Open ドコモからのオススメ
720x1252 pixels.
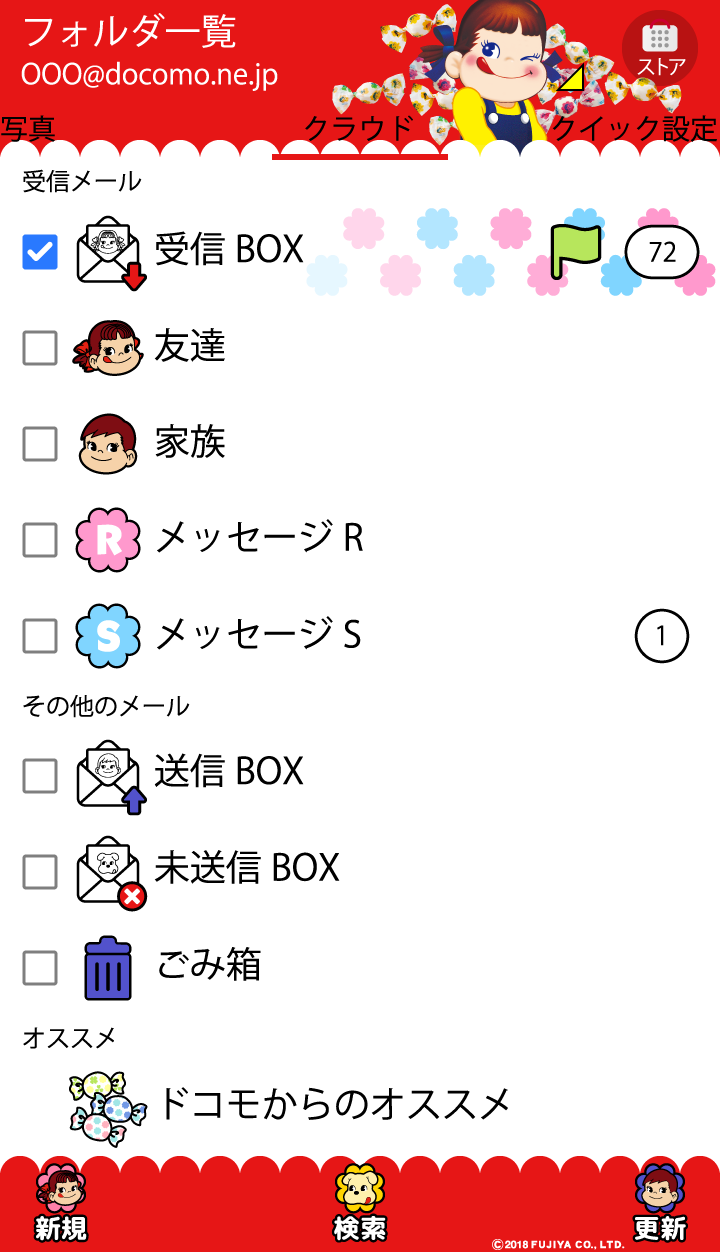(x=335, y=1103)
